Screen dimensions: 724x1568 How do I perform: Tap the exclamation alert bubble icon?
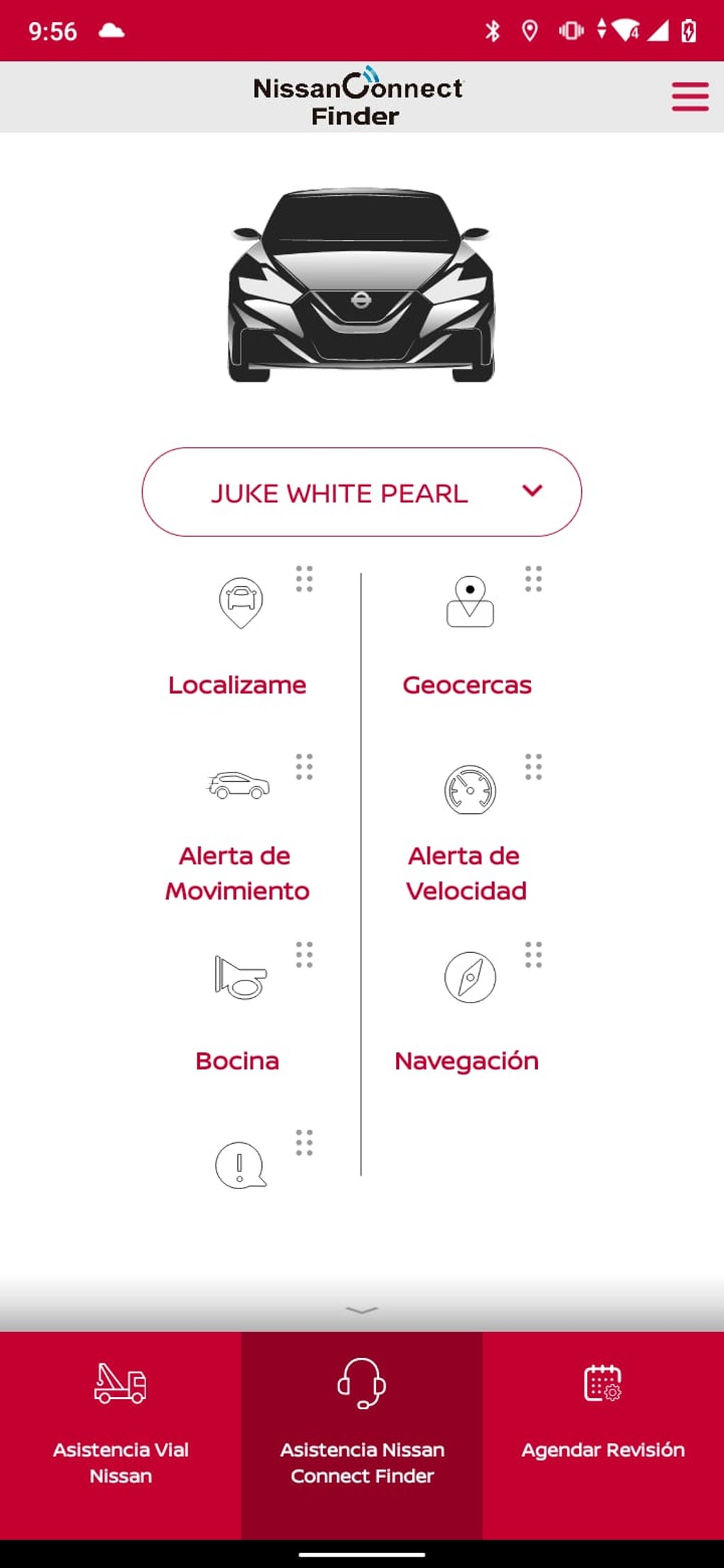point(238,1166)
